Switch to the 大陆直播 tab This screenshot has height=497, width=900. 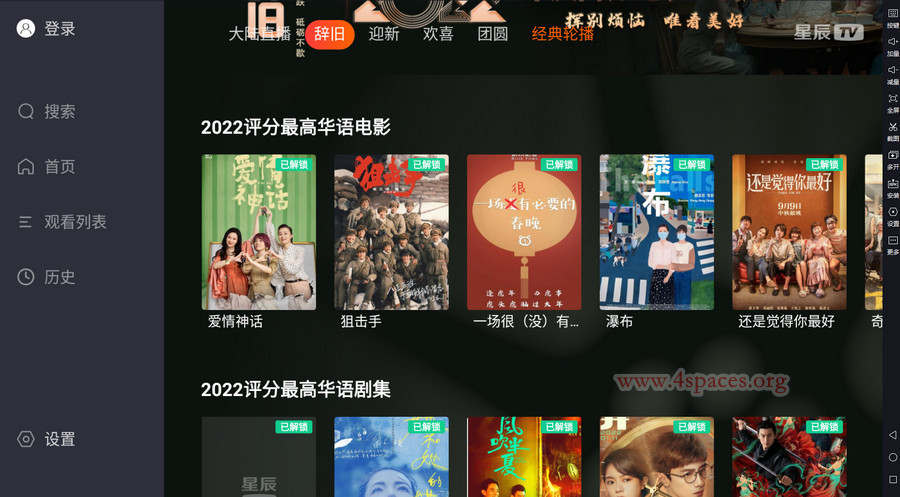click(x=259, y=34)
